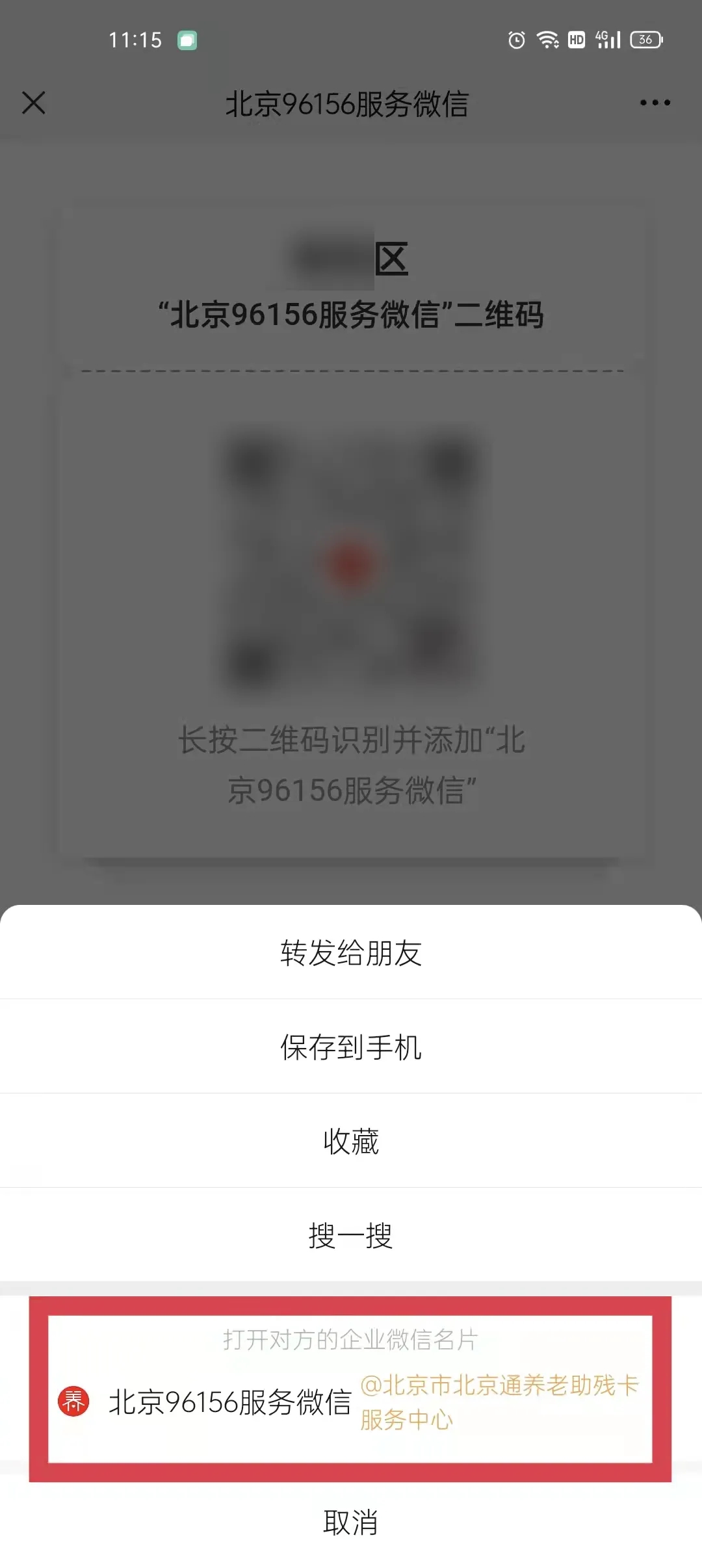Select 收藏 to add to favorites

coord(351,1141)
